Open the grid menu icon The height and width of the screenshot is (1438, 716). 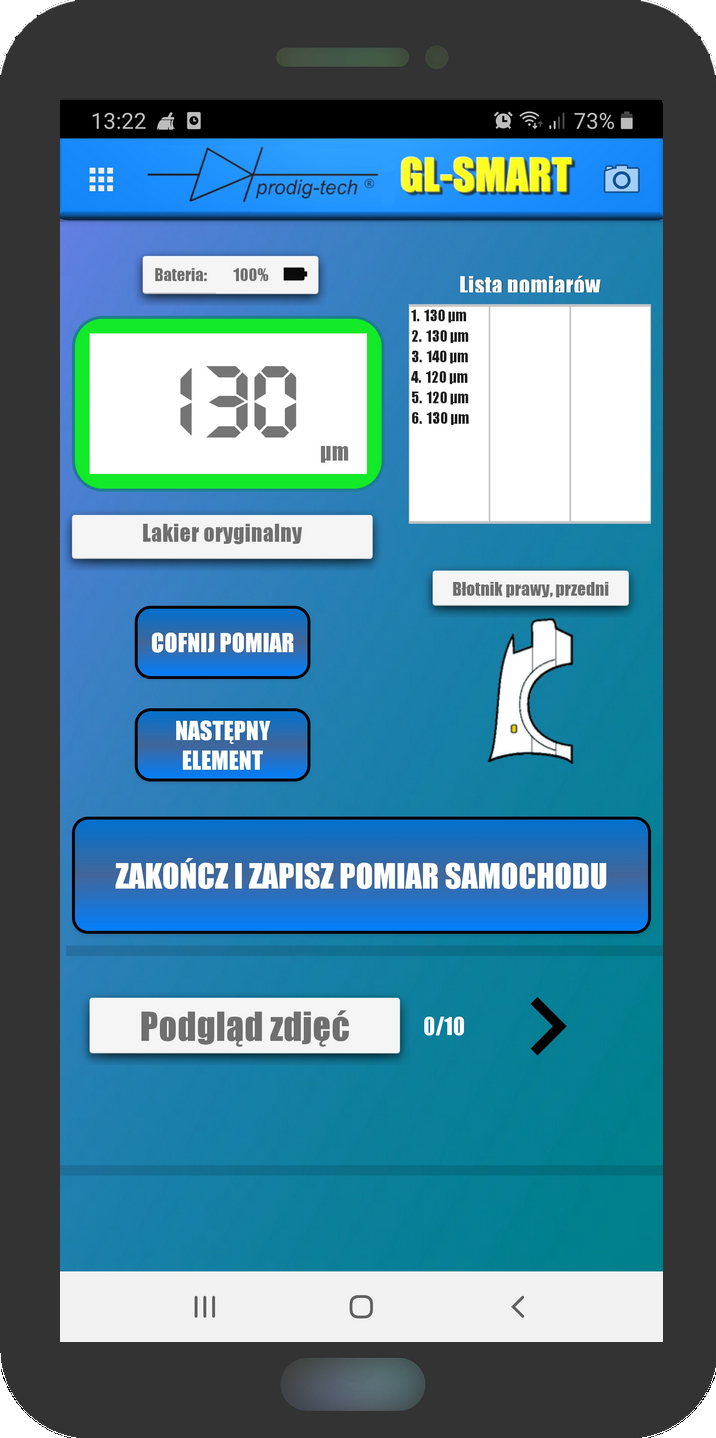click(x=101, y=179)
